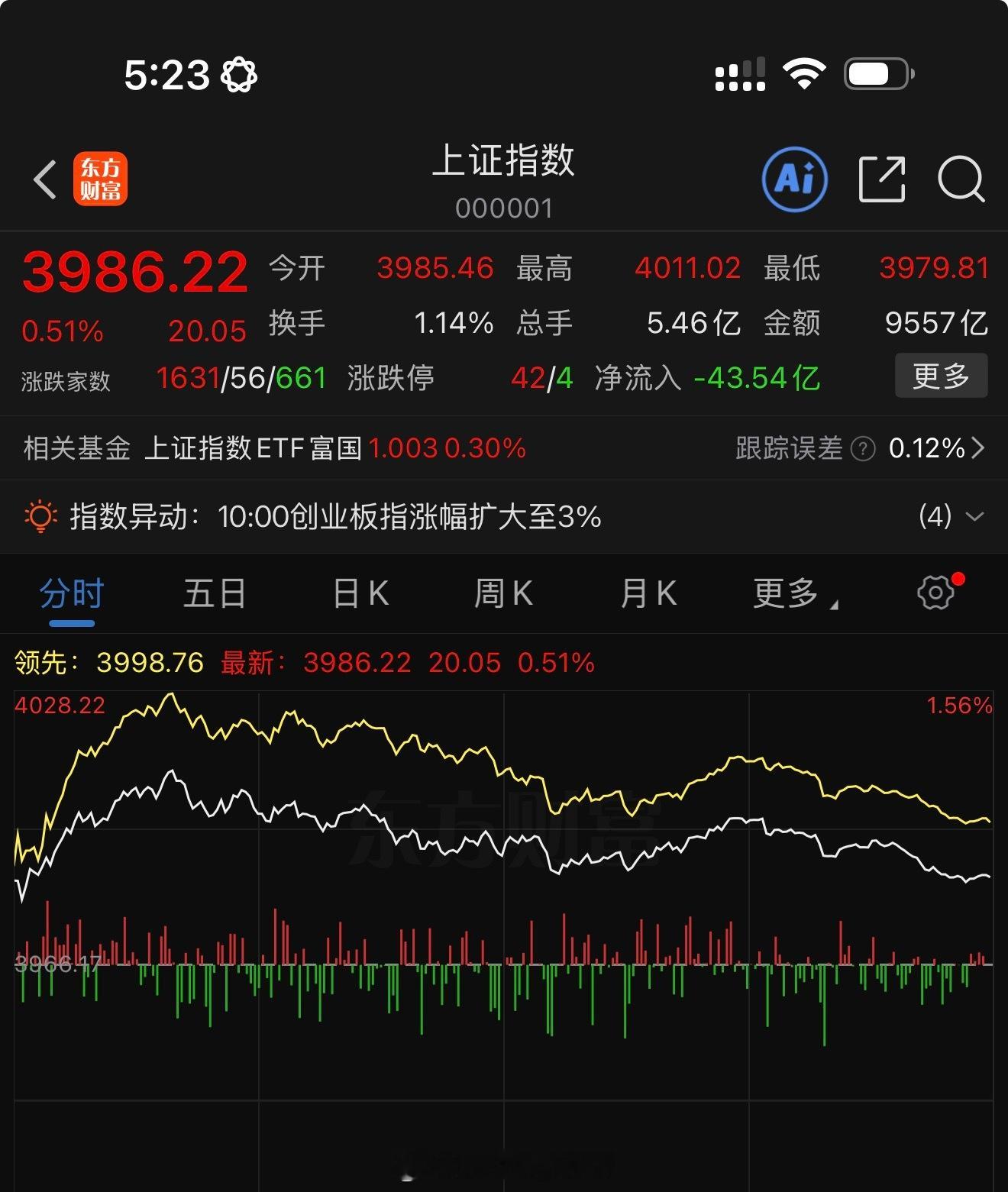Collapse the 指数异动 news list chevron

[974, 517]
